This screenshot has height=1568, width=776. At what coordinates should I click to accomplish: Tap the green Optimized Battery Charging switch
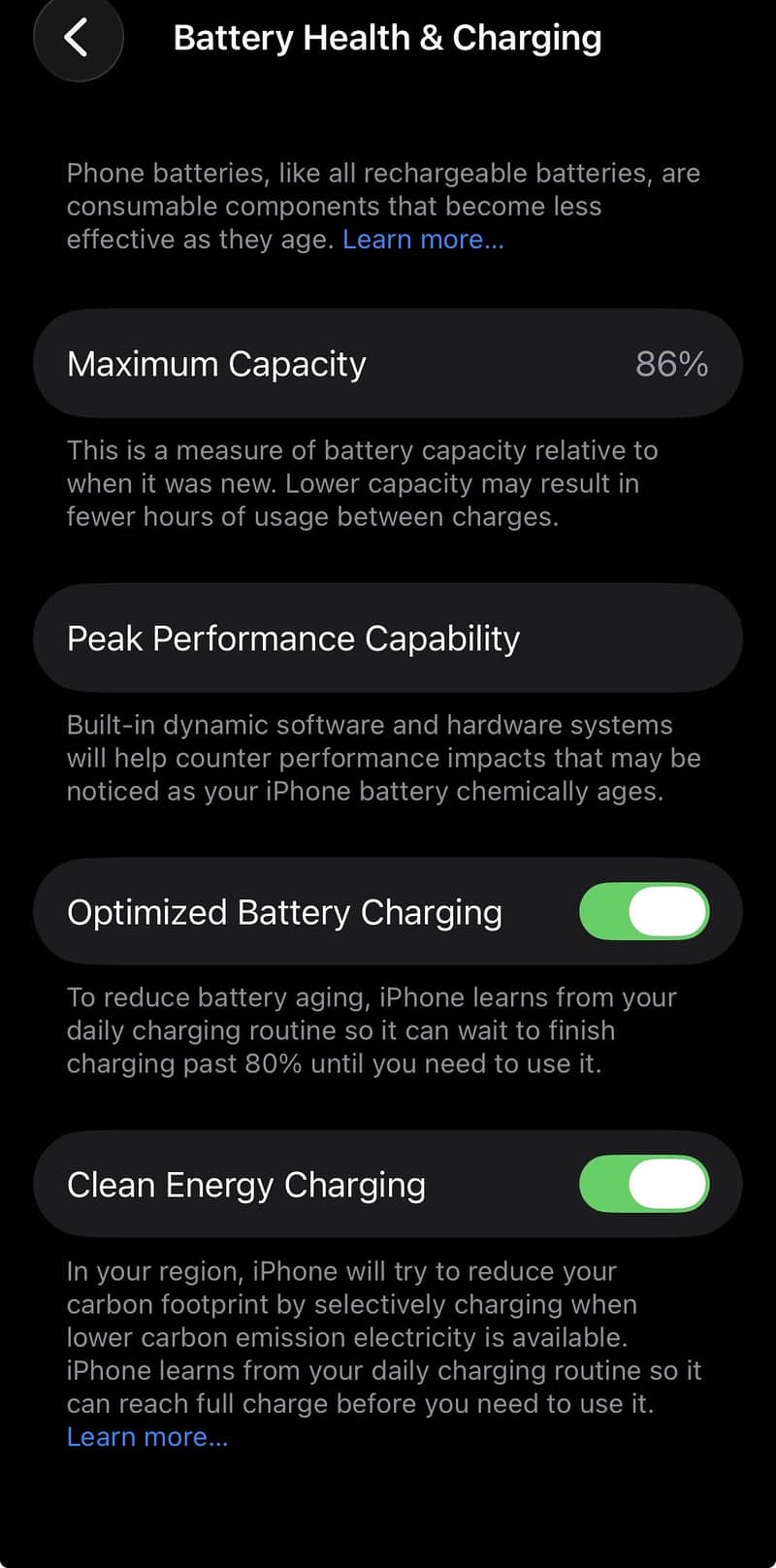coord(644,911)
